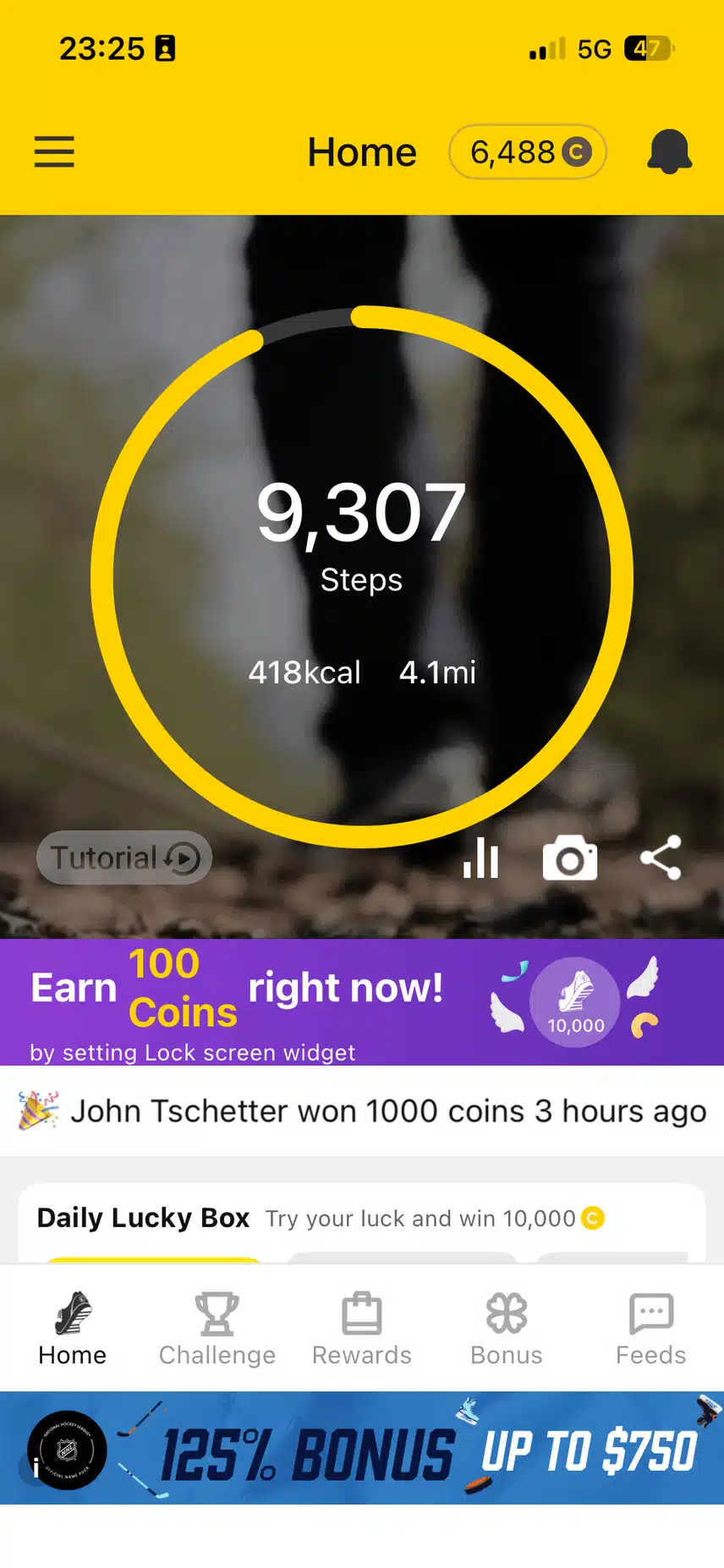The image size is (724, 1568).
Task: Open the hamburger drawer menu
Action: click(x=54, y=152)
